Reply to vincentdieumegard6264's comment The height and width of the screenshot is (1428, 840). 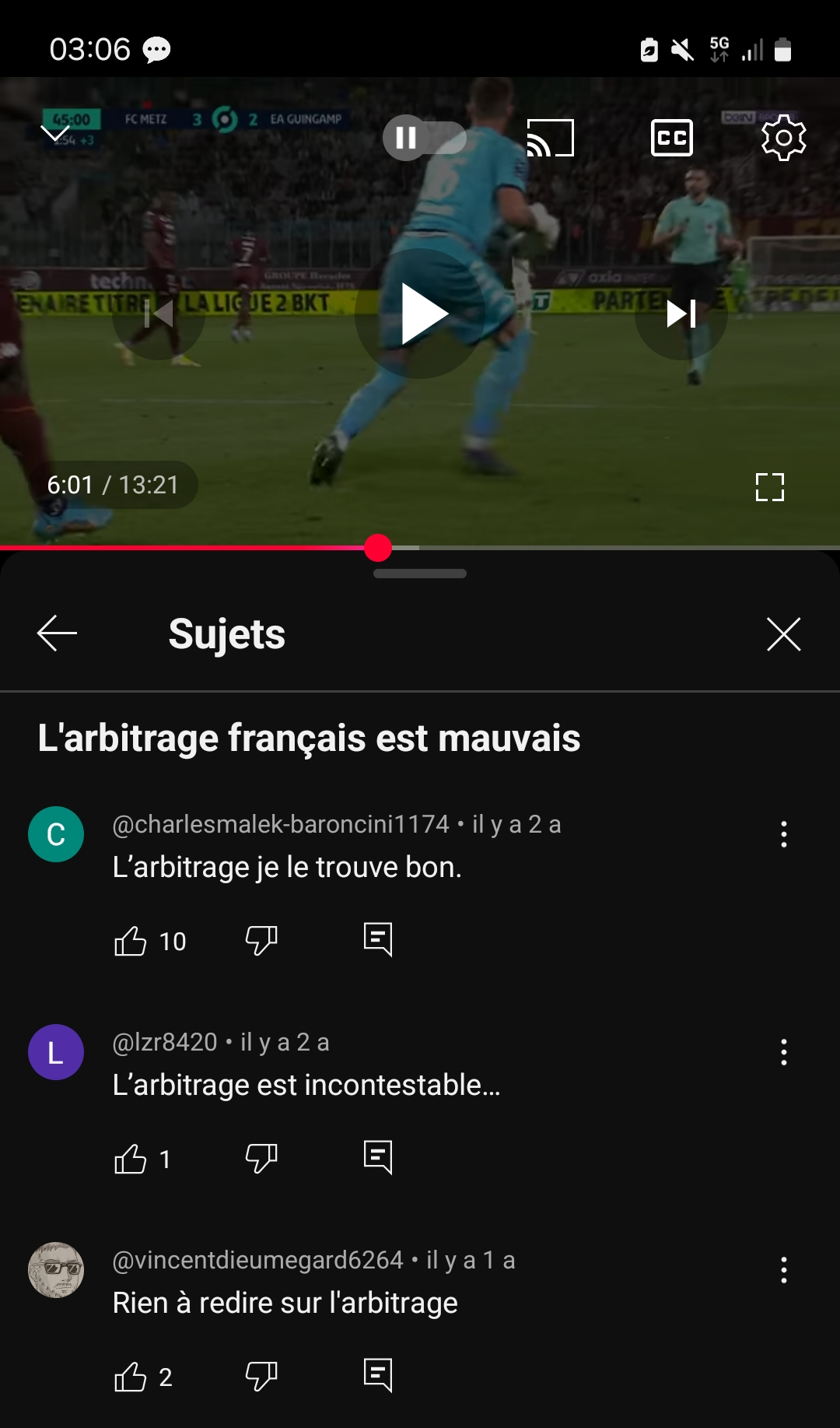[378, 1376]
